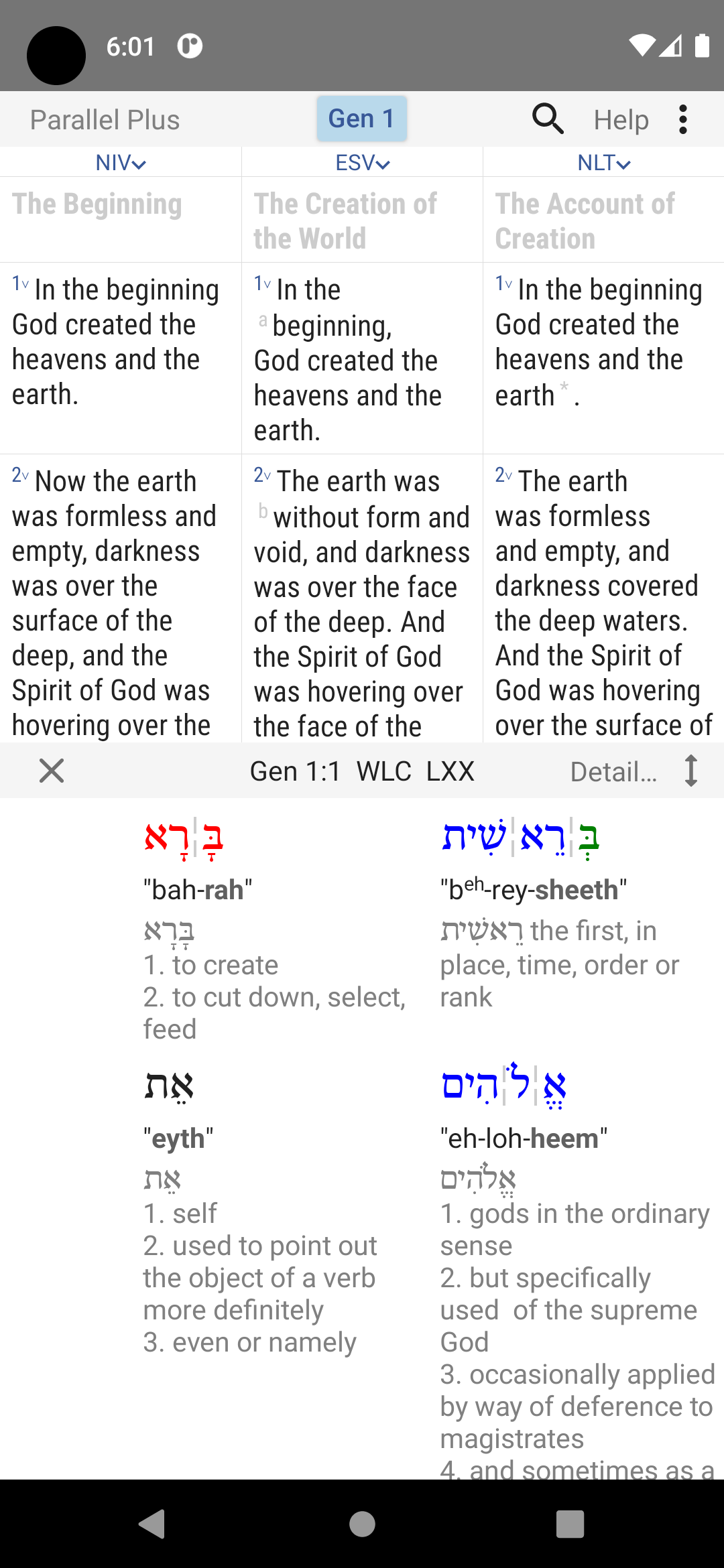The height and width of the screenshot is (1568, 724).
Task: Close the Gen 1:1 word study panel
Action: tap(52, 771)
